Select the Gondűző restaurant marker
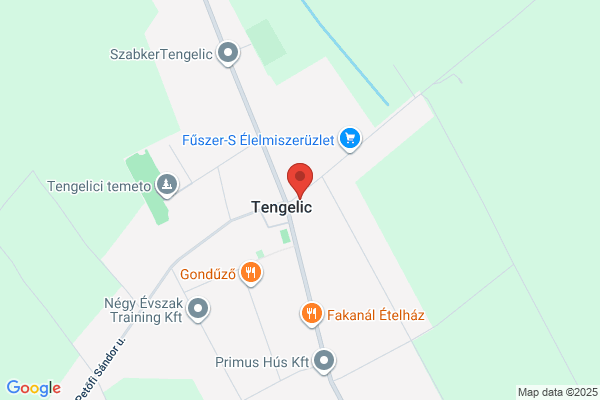Screen dimensions: 600x400 point(251,274)
